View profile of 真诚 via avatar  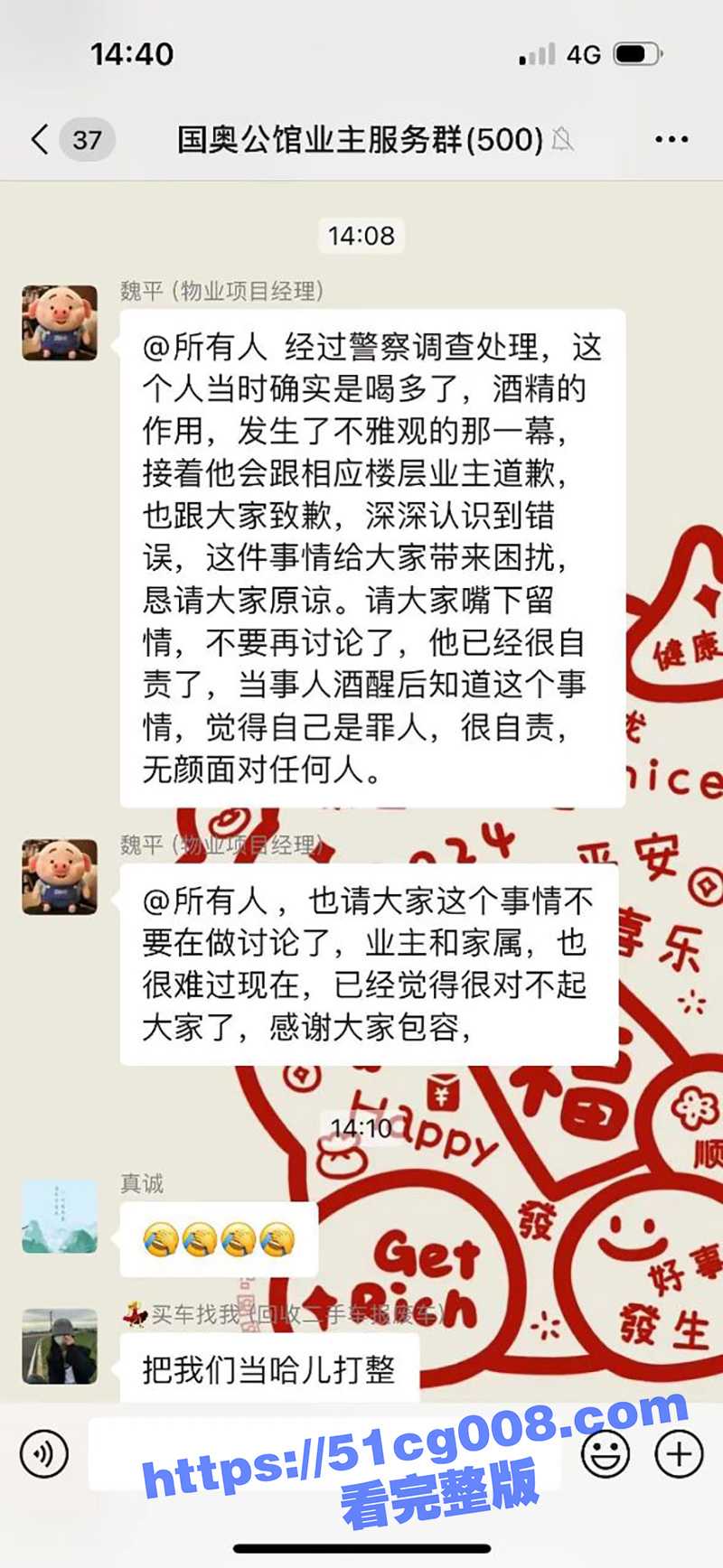(x=60, y=1216)
